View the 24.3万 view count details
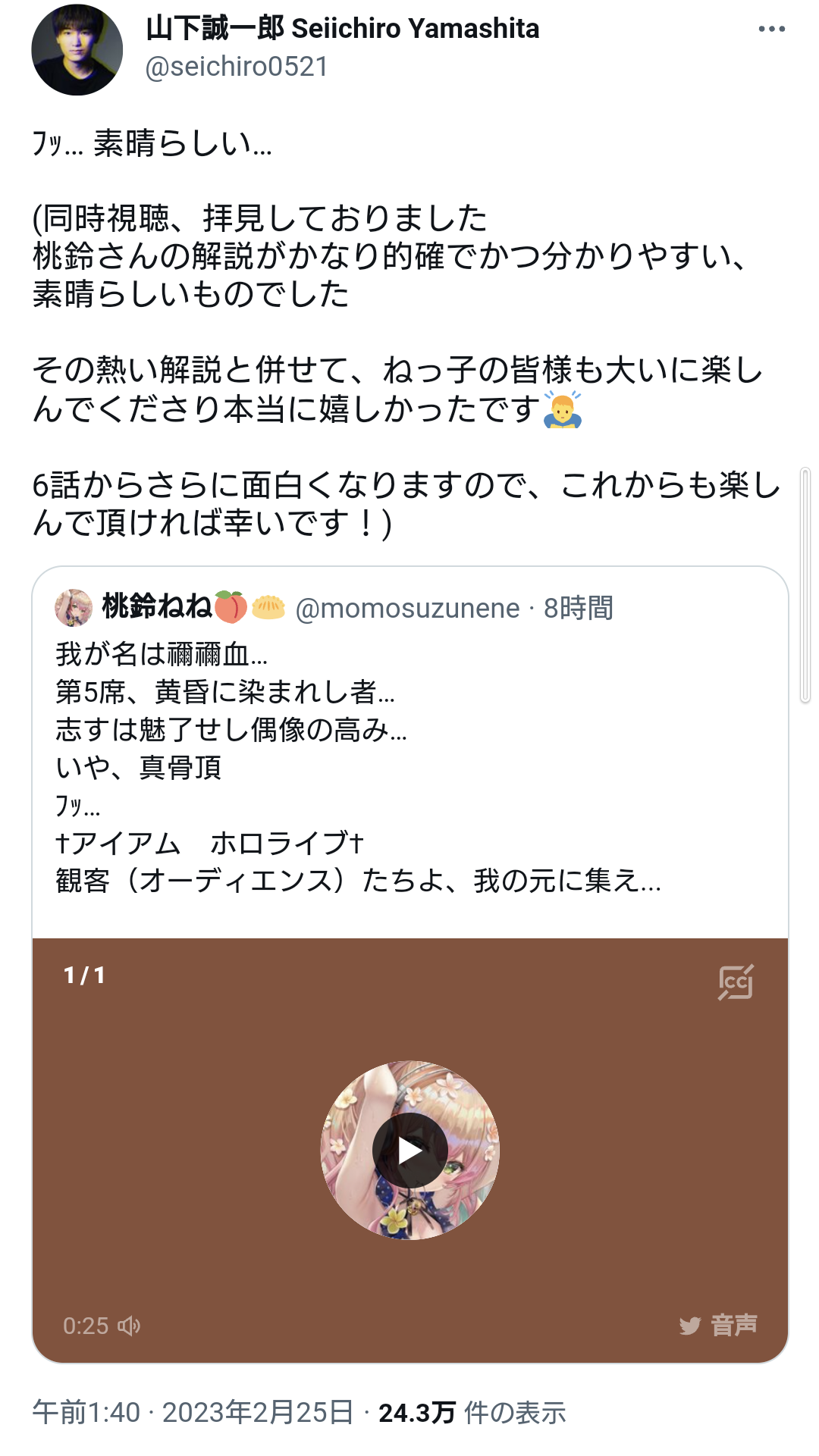The image size is (819, 1456). tap(472, 1413)
